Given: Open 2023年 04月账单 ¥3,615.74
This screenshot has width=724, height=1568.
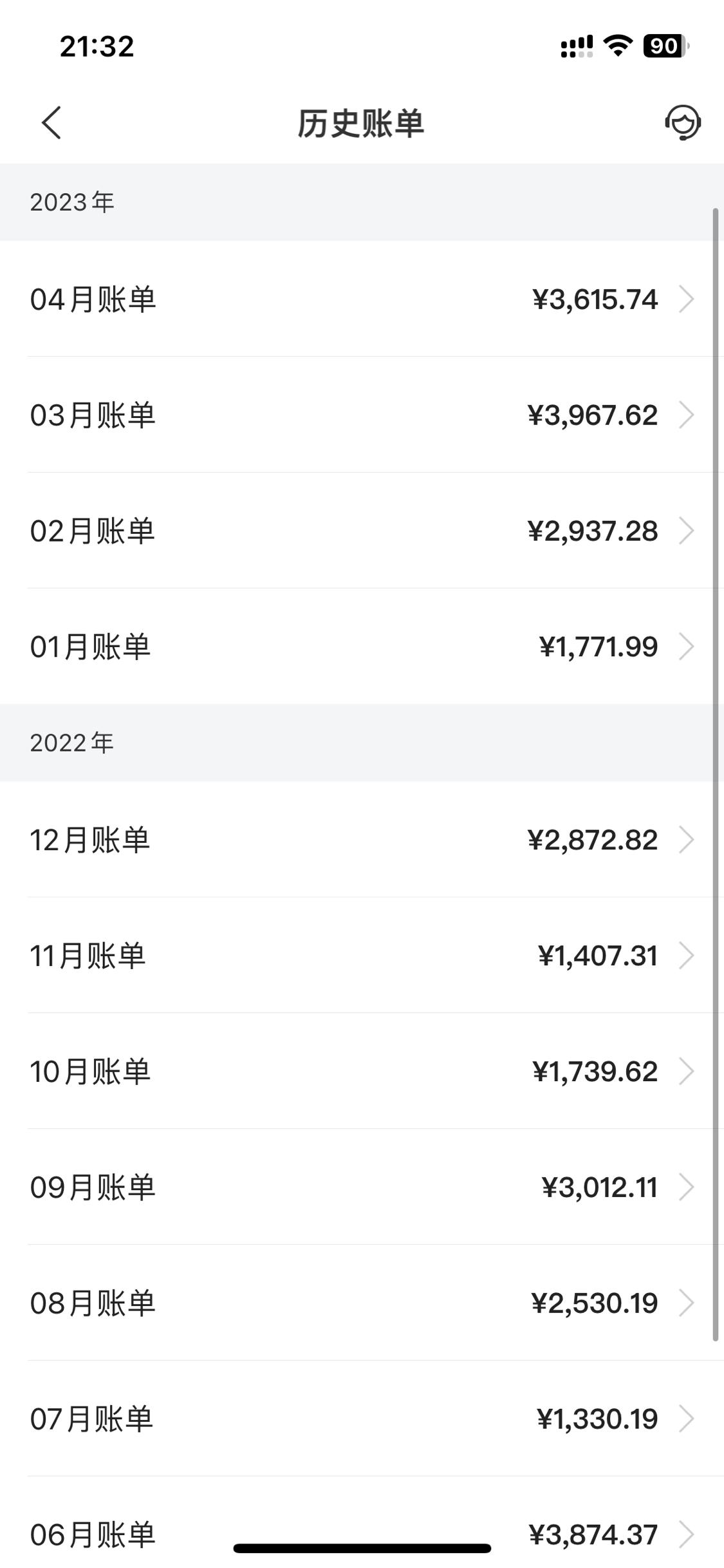Looking at the screenshot, I should click(x=362, y=299).
